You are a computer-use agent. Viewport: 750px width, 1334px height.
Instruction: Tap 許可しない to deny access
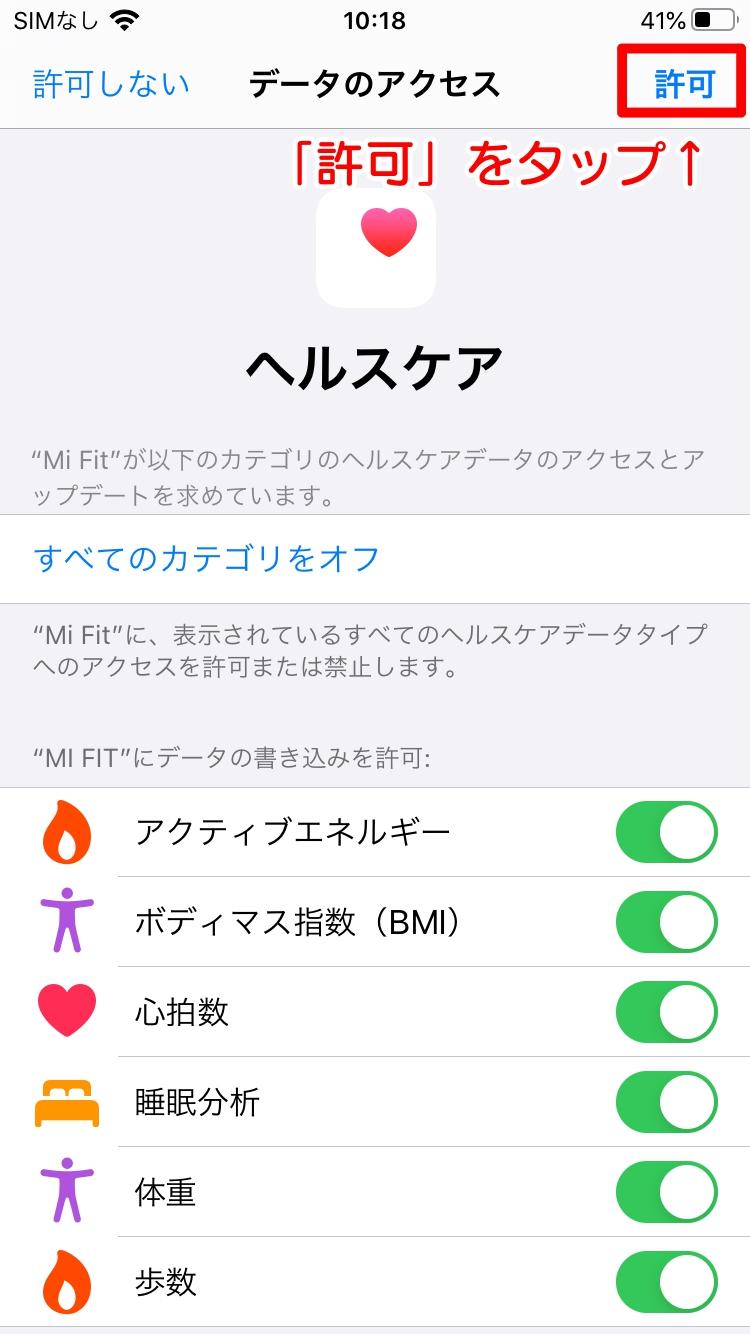click(x=111, y=84)
